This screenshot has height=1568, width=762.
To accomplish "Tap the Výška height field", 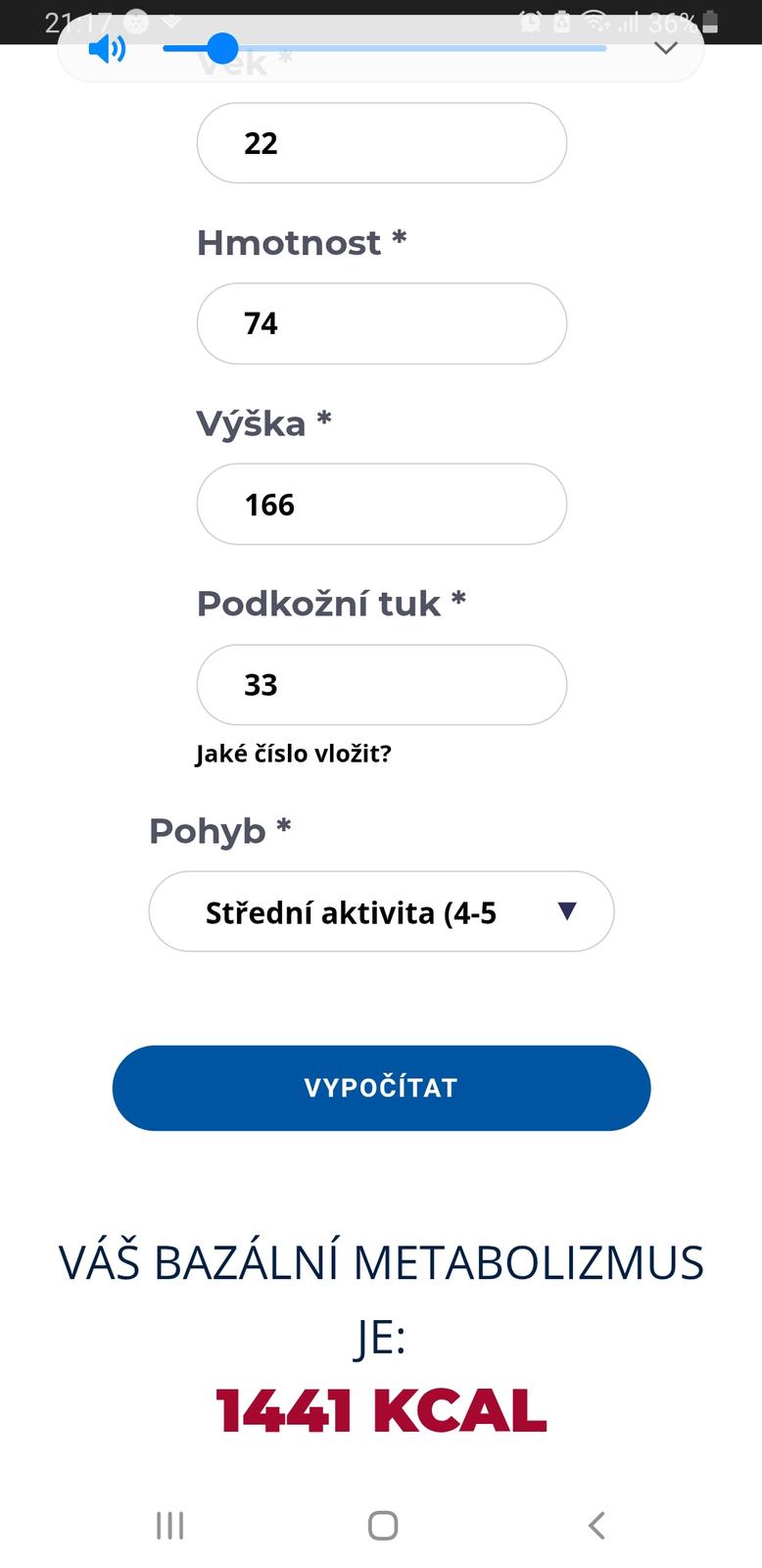I will pyautogui.click(x=381, y=504).
